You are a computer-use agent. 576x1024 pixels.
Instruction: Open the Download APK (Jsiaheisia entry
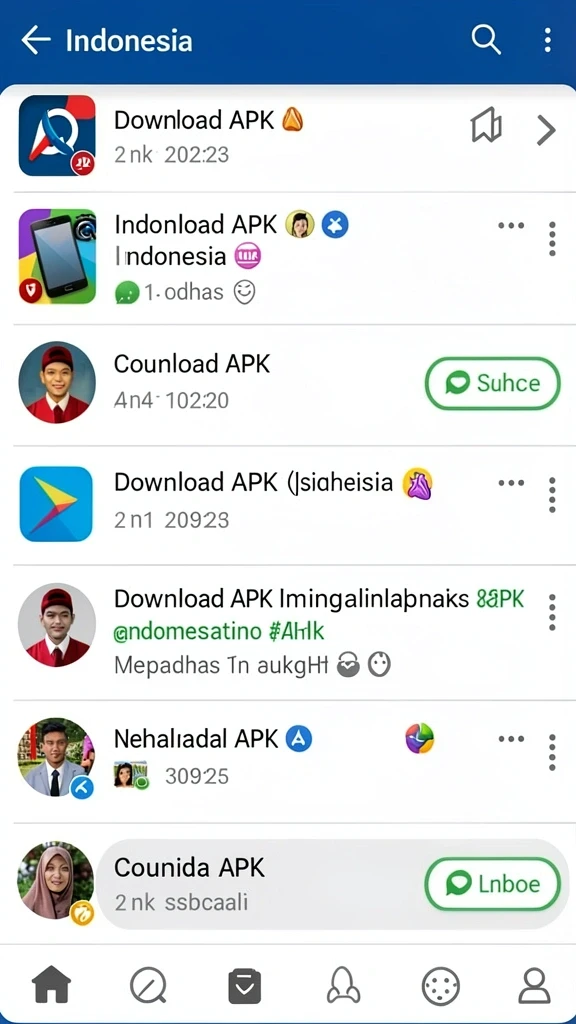tap(288, 505)
